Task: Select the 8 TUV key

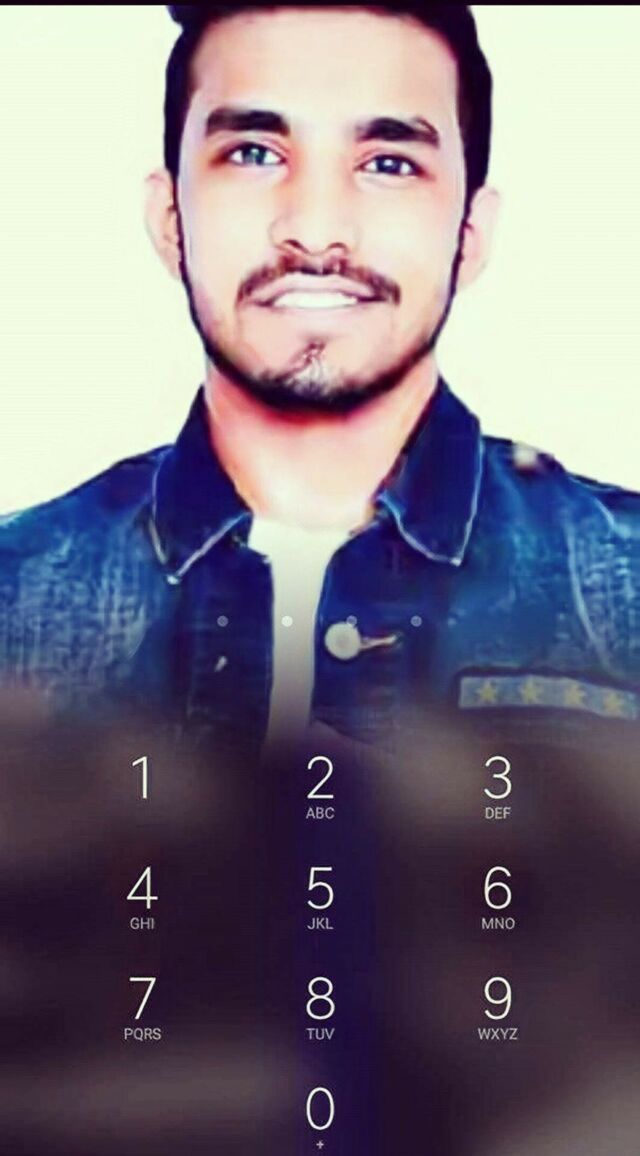Action: pyautogui.click(x=320, y=1007)
